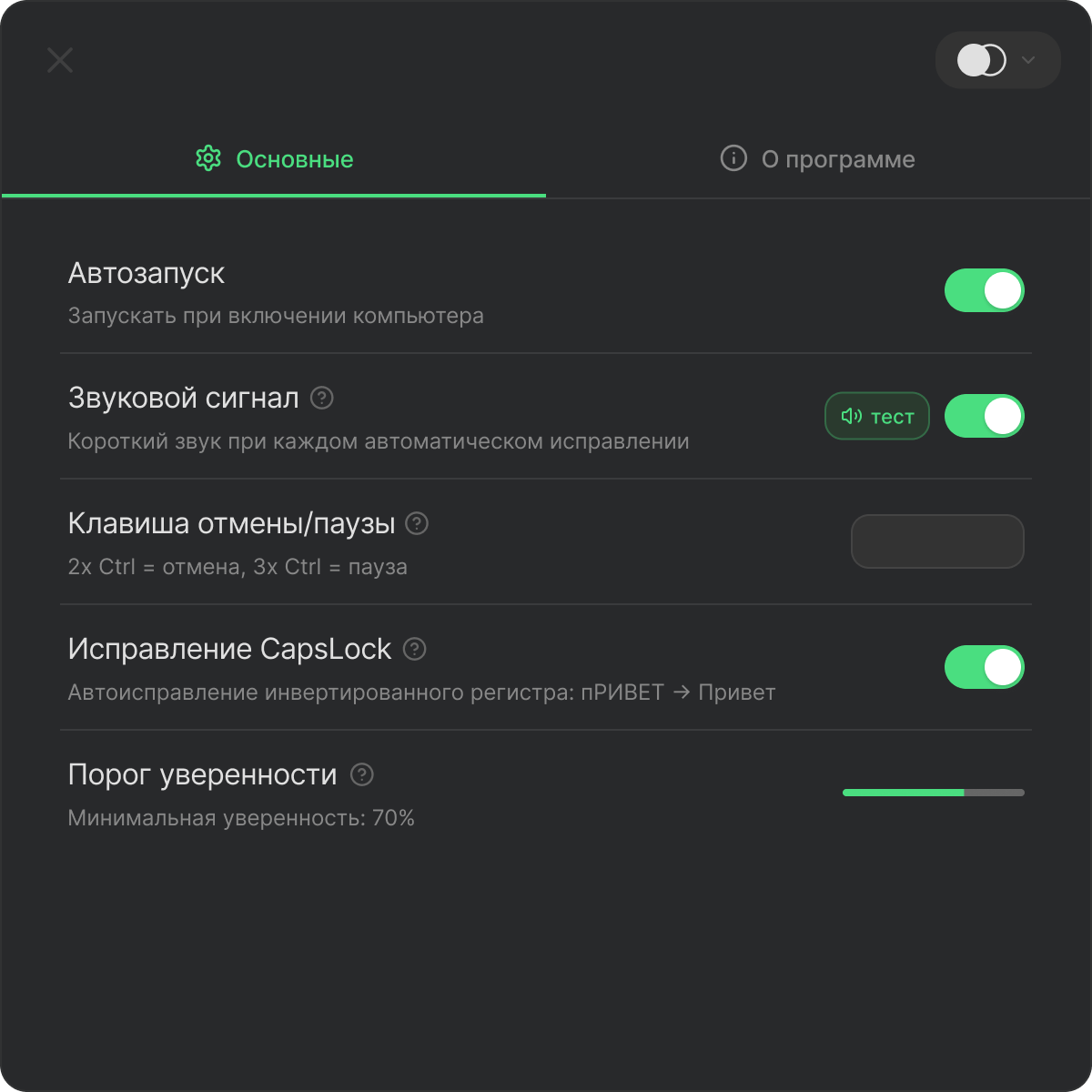Screen dimensions: 1092x1092
Task: Play the тест sound button
Action: [x=876, y=416]
